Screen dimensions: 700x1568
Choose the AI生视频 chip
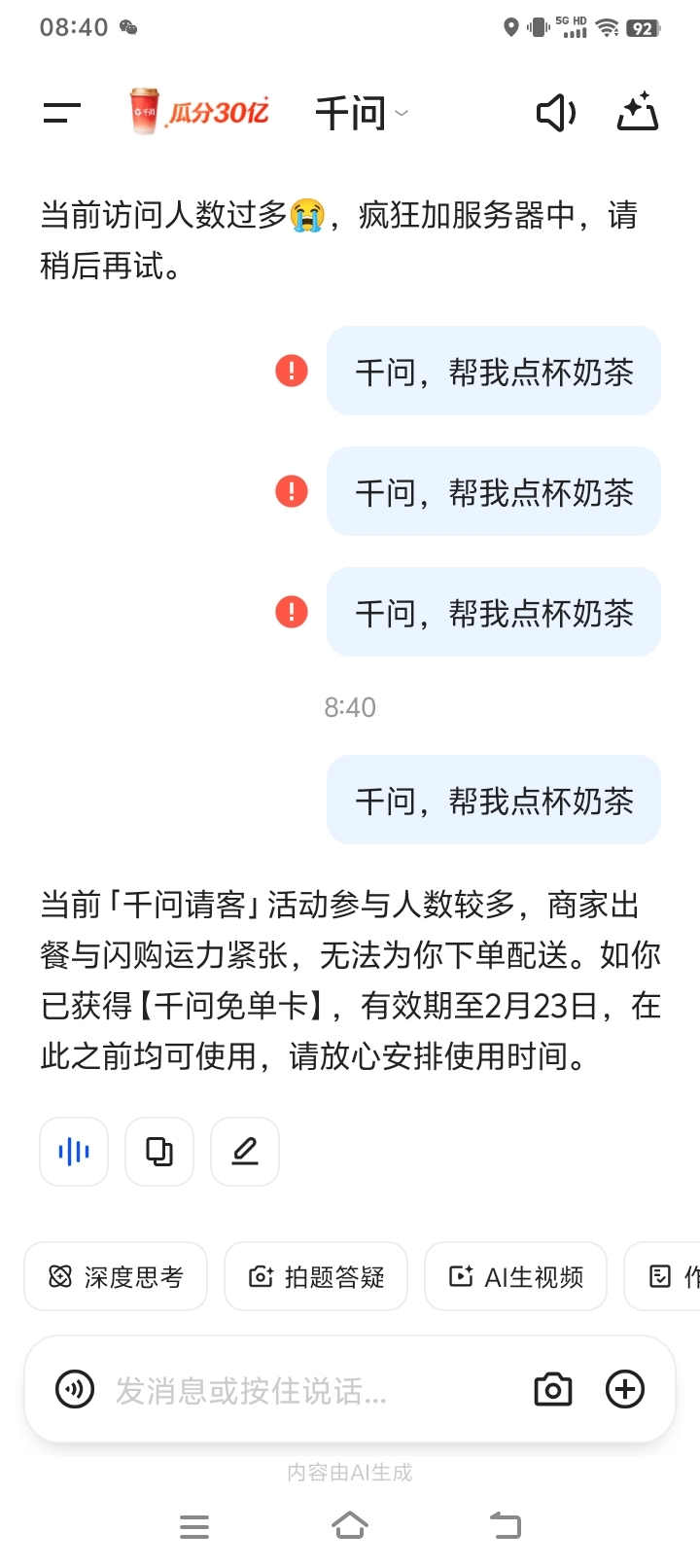point(515,1276)
